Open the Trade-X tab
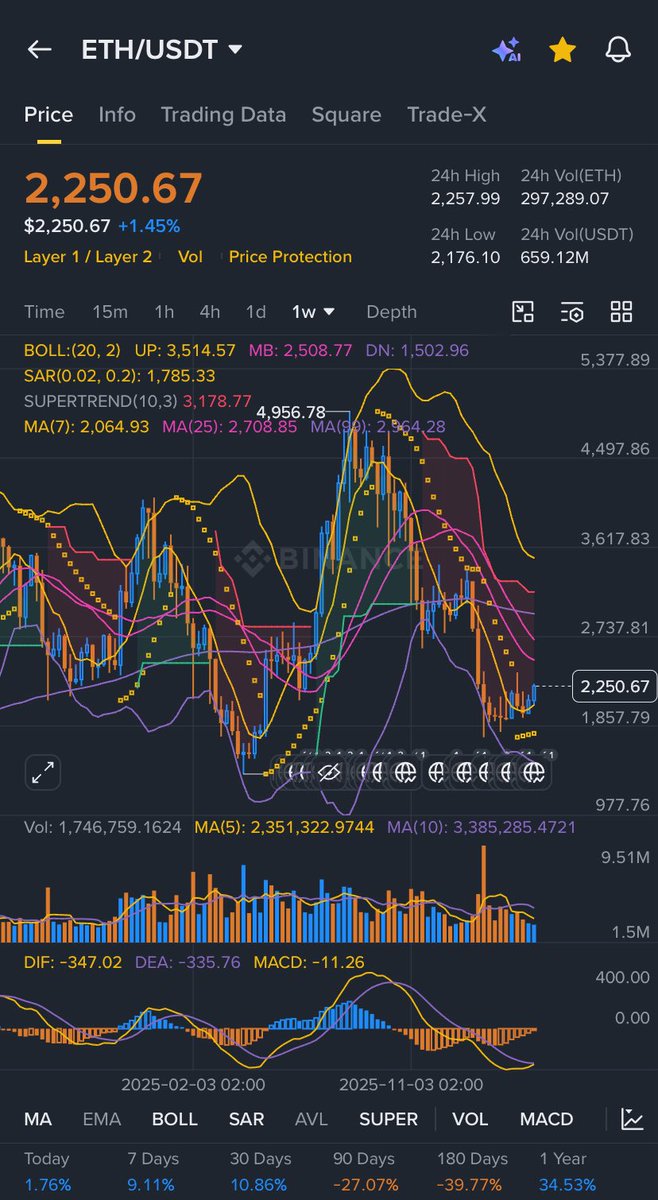658x1200 pixels. pyautogui.click(x=446, y=115)
